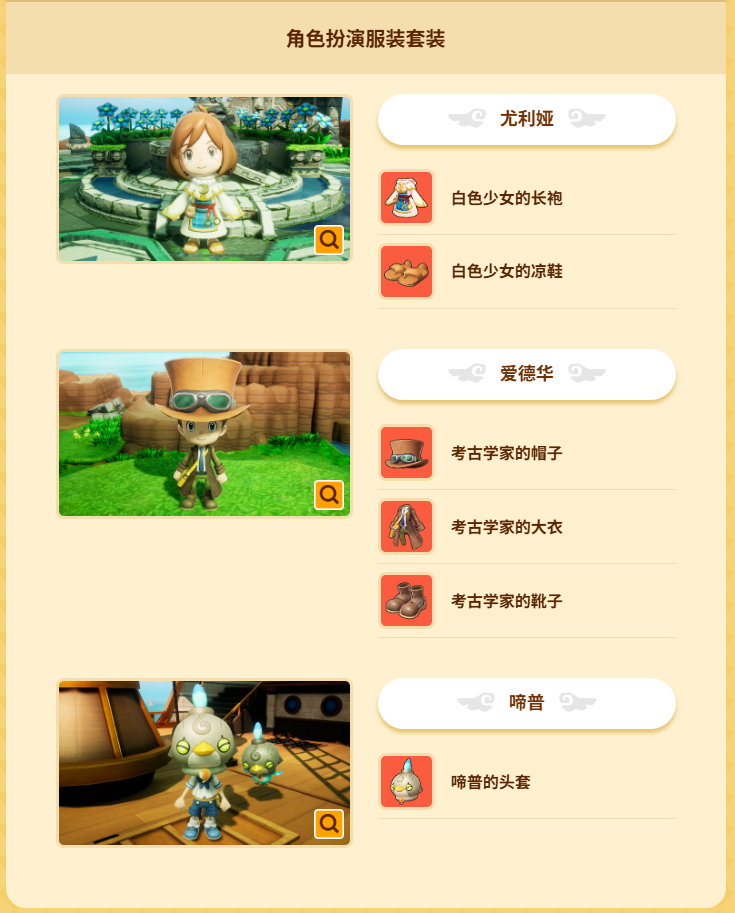Enlarge the 尤利娅 costume screenshot
The image size is (735, 913).
coord(329,240)
